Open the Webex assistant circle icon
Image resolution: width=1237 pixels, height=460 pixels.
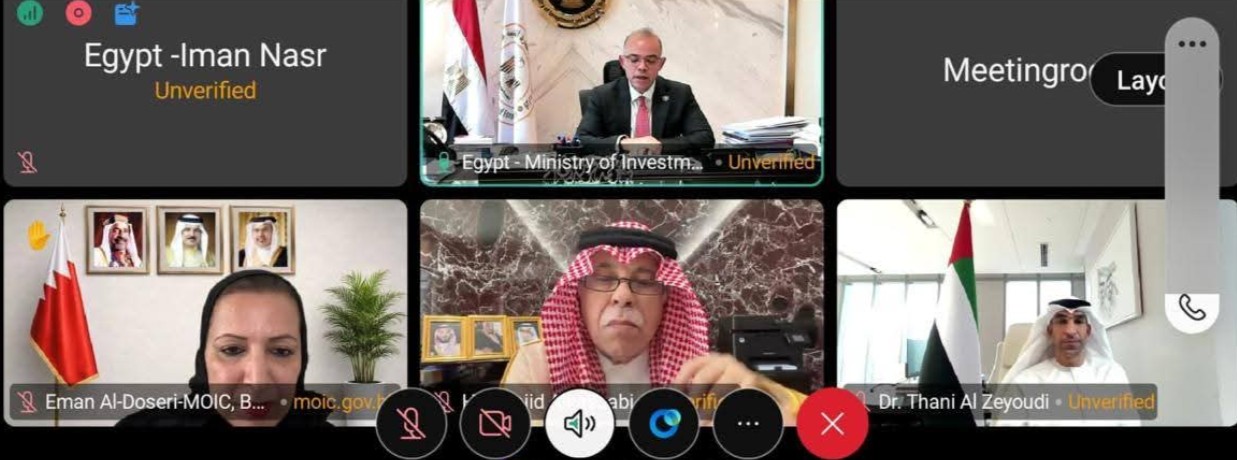tap(664, 423)
